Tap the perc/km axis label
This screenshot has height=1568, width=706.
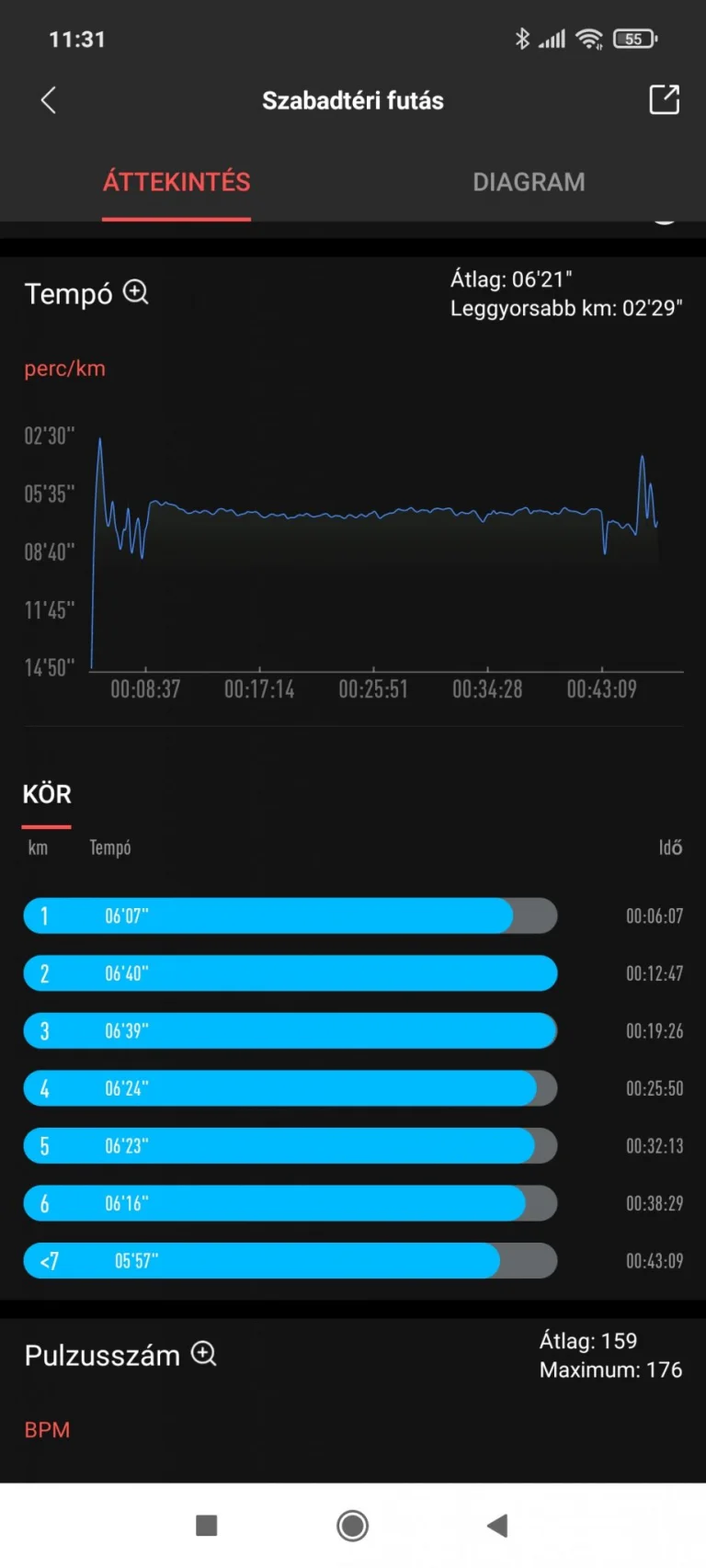[x=64, y=369]
